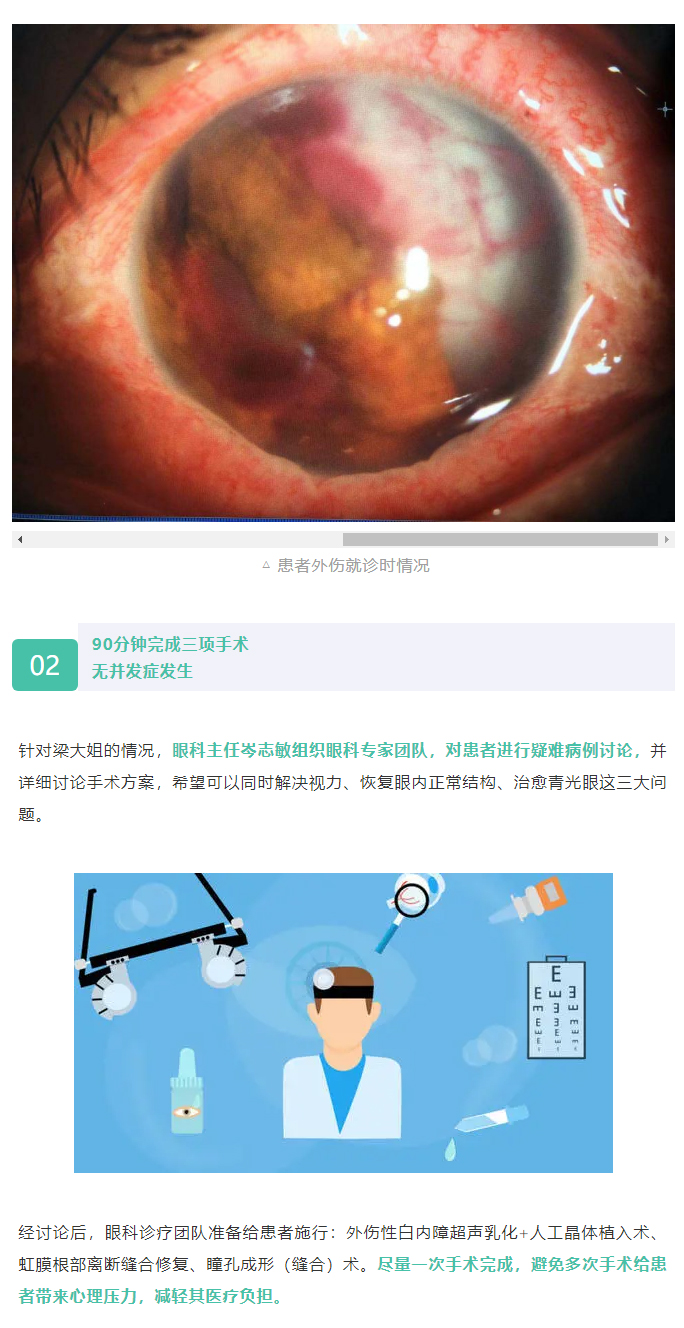Tap the left arrow of the photo scrollbar

[20, 540]
